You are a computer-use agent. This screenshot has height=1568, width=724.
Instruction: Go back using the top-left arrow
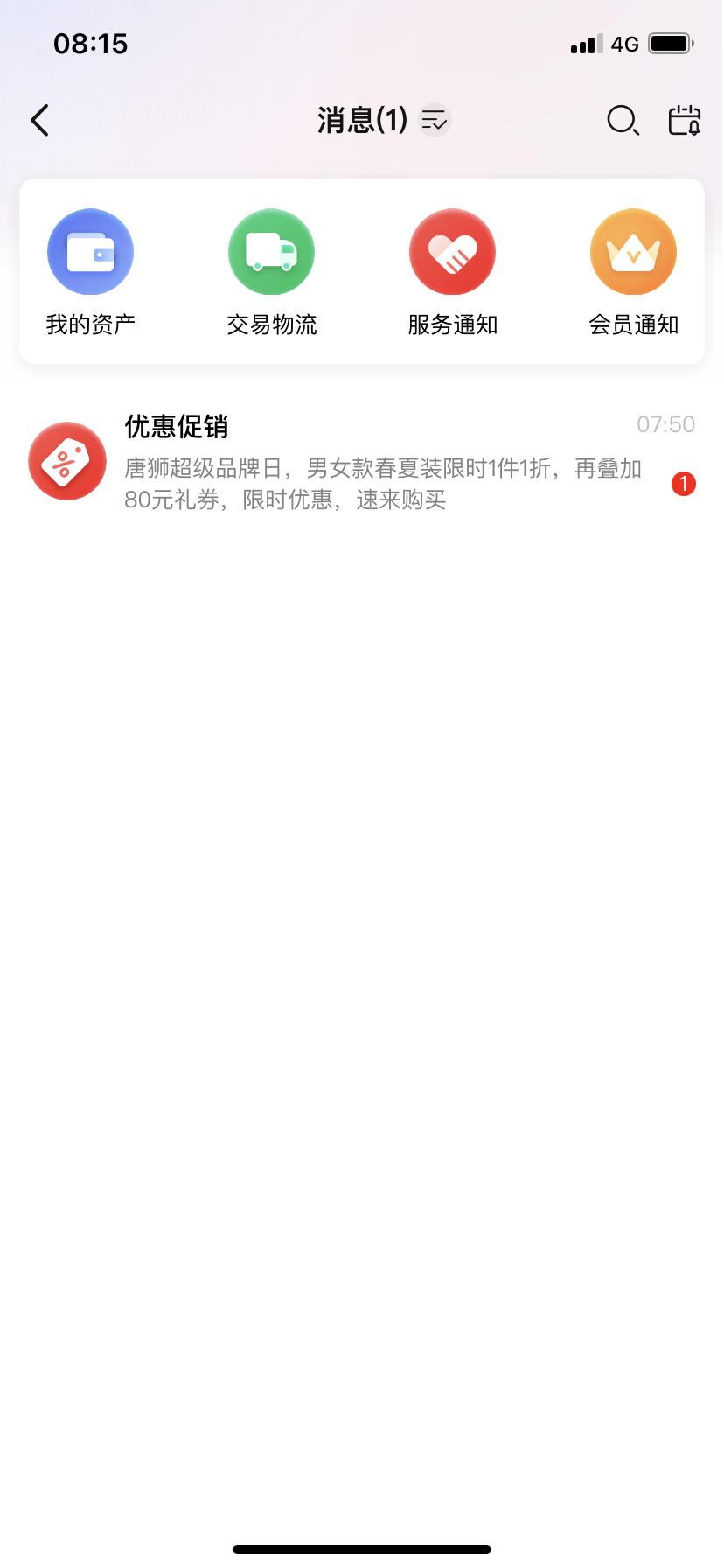pos(39,121)
